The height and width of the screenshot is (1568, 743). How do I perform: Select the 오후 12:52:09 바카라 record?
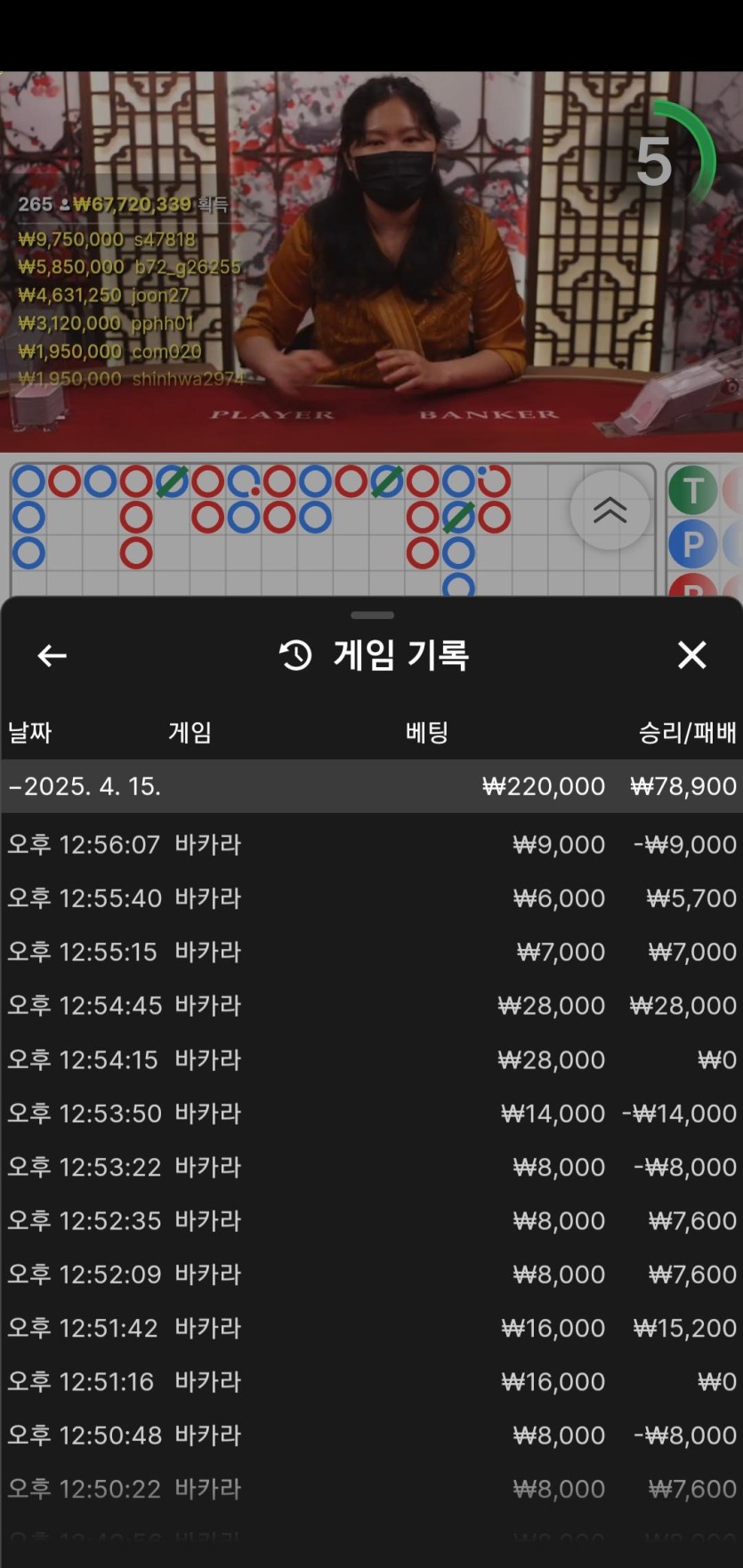pos(371,1275)
